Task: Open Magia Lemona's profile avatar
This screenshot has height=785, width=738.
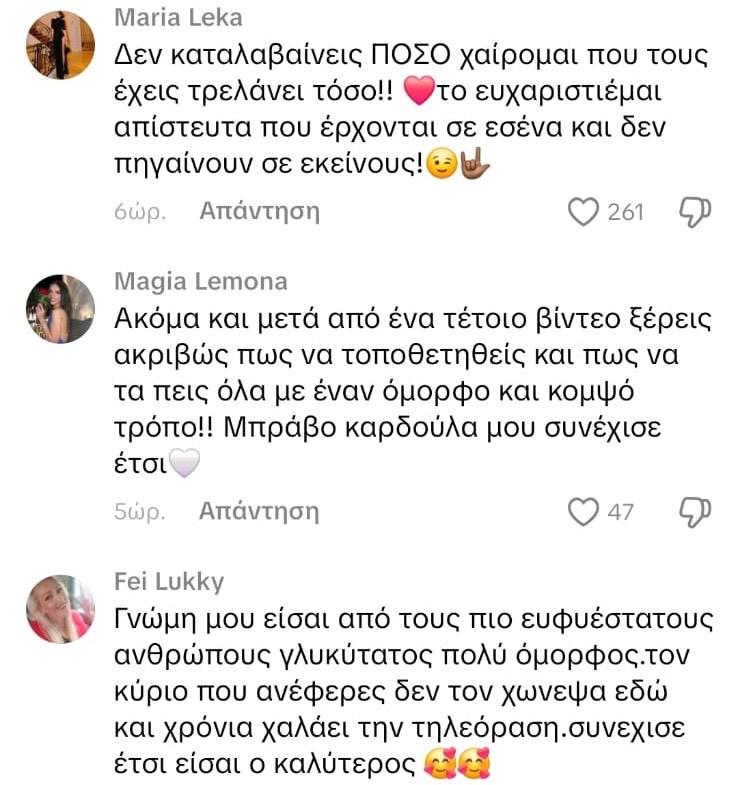Action: pyautogui.click(x=60, y=308)
